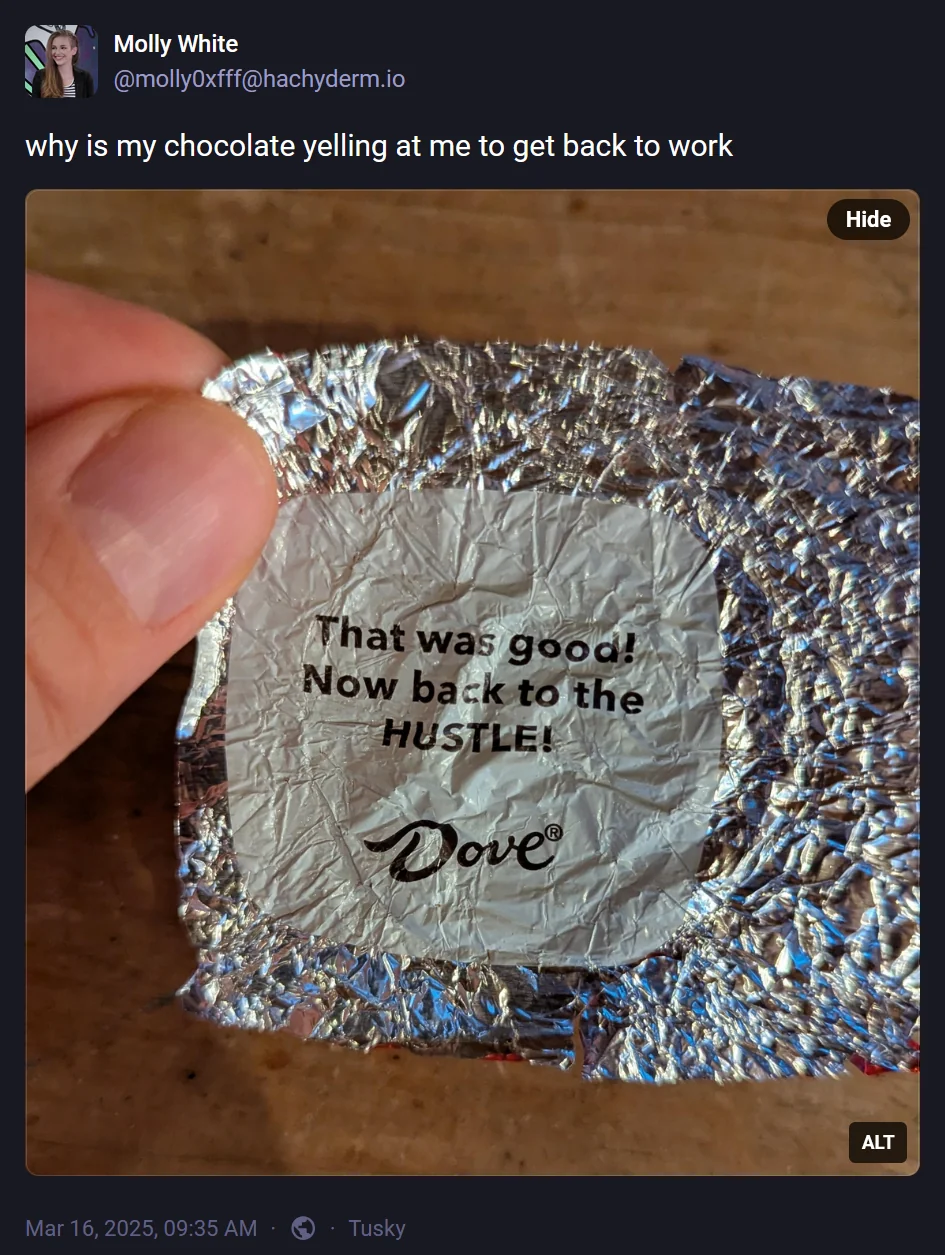Open the Mar 16, 2025 post timestamp
The height and width of the screenshot is (1255, 945).
tap(141, 1228)
